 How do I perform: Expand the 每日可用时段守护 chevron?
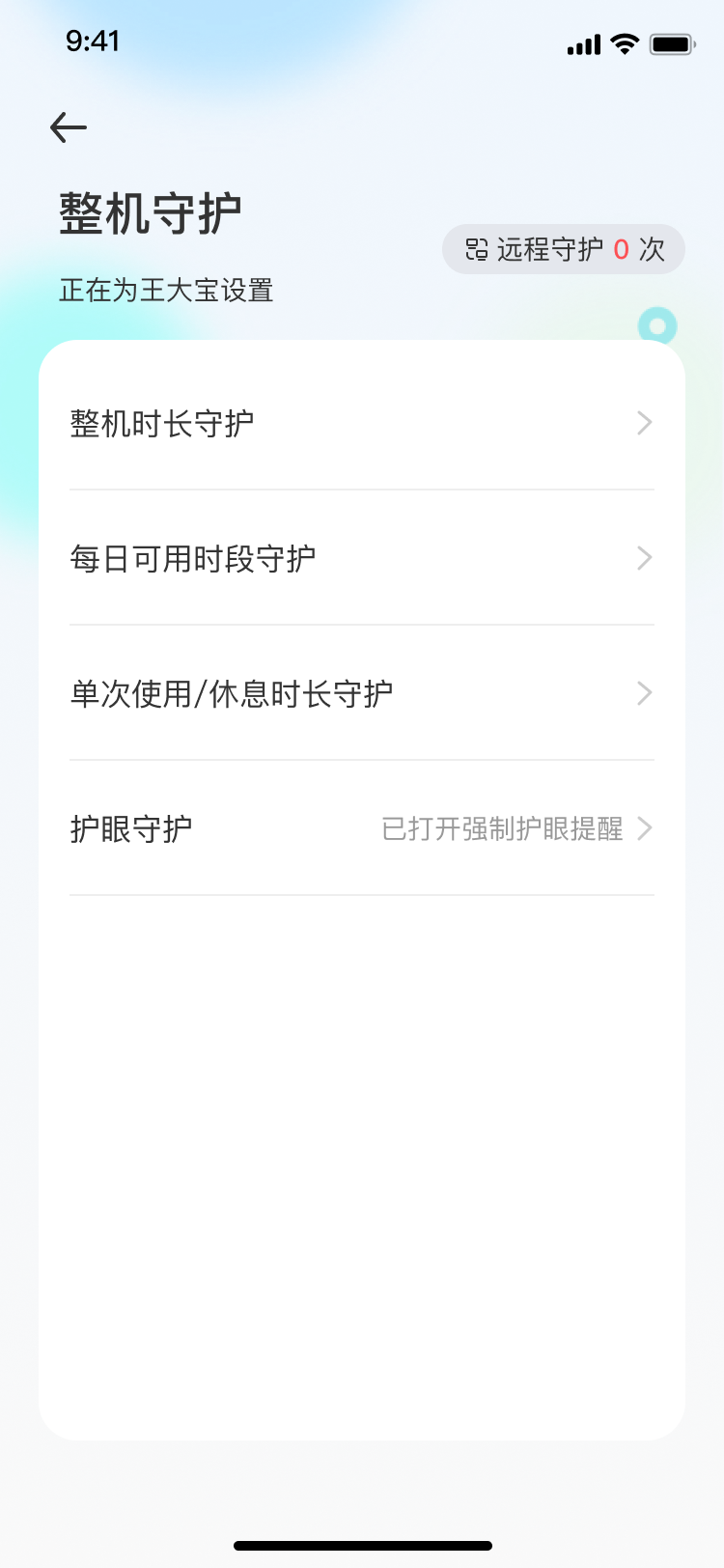coord(644,558)
